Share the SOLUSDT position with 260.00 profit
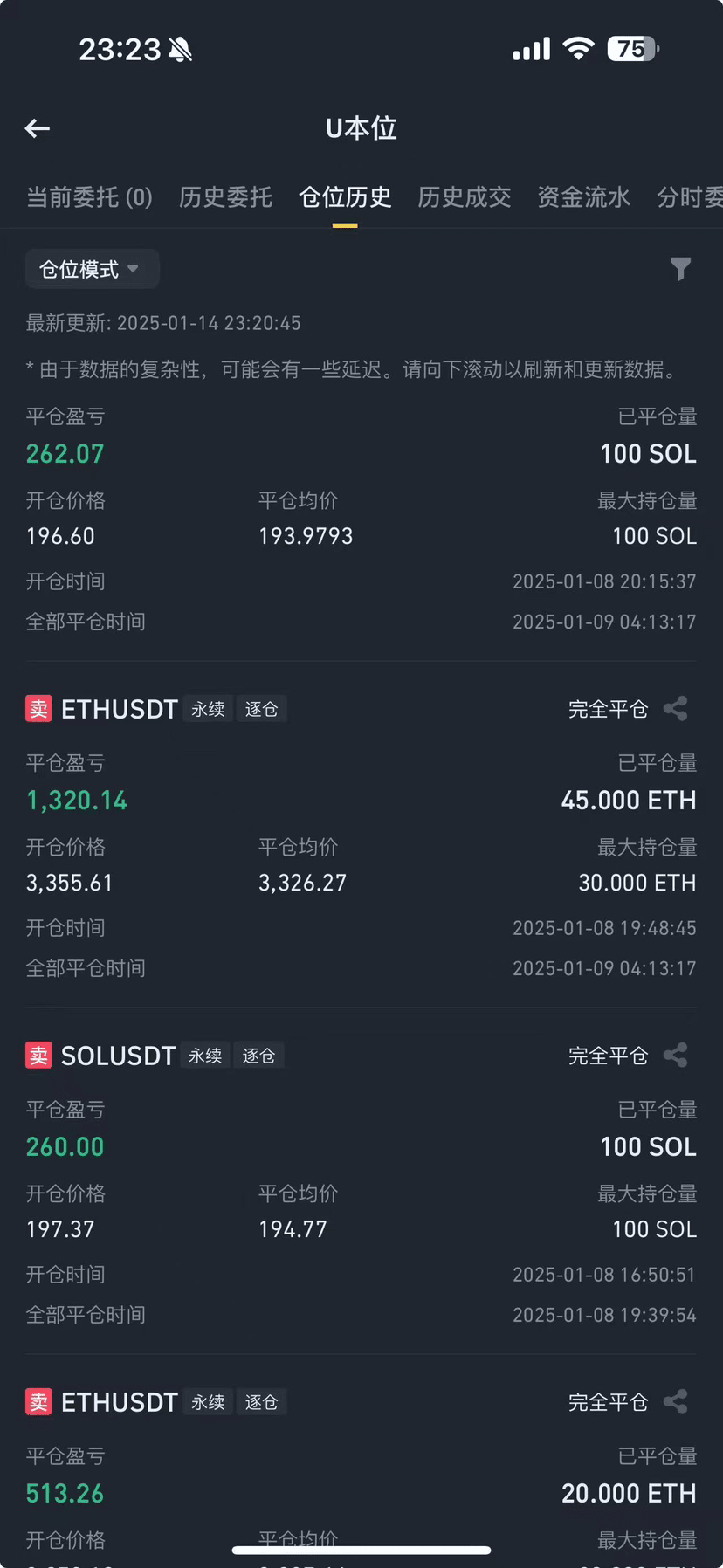Viewport: 723px width, 1568px height. tap(676, 1056)
